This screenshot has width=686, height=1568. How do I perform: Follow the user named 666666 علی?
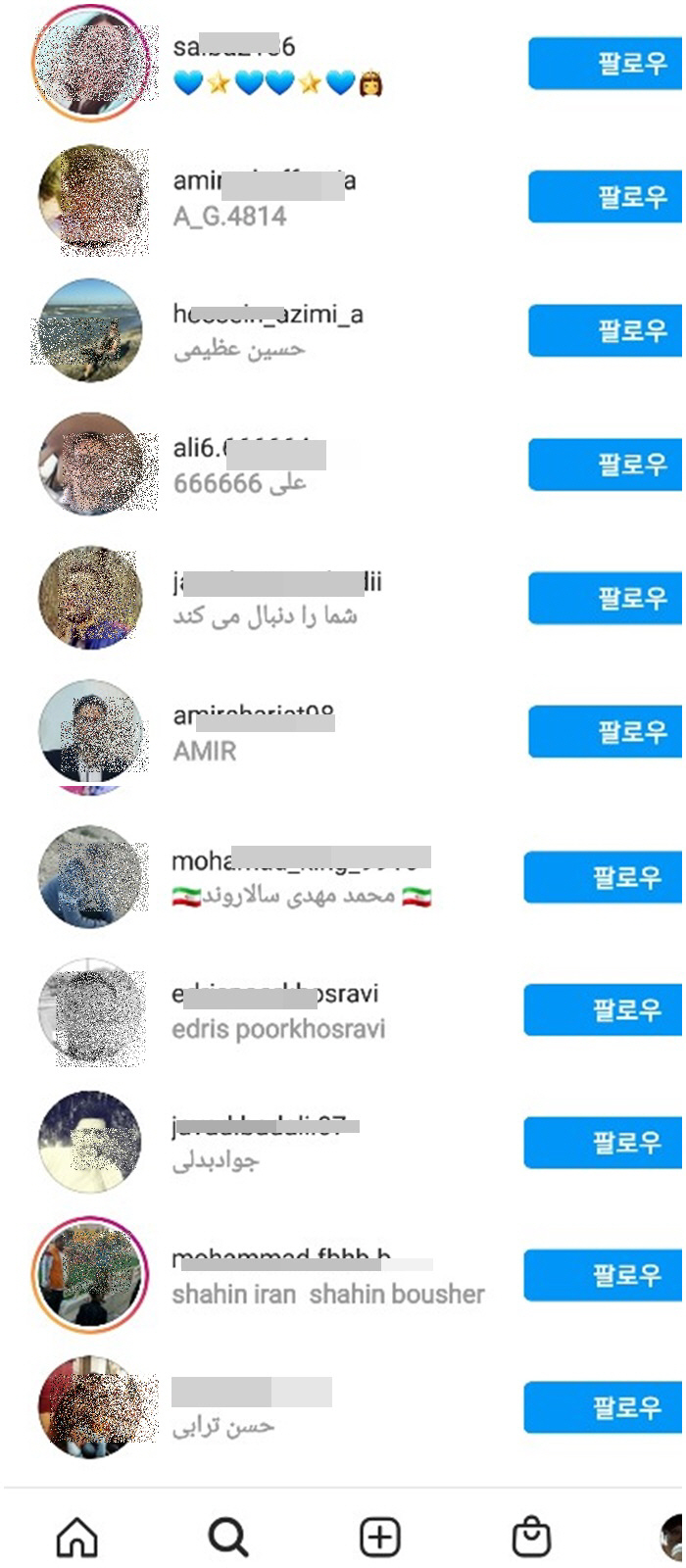[605, 464]
